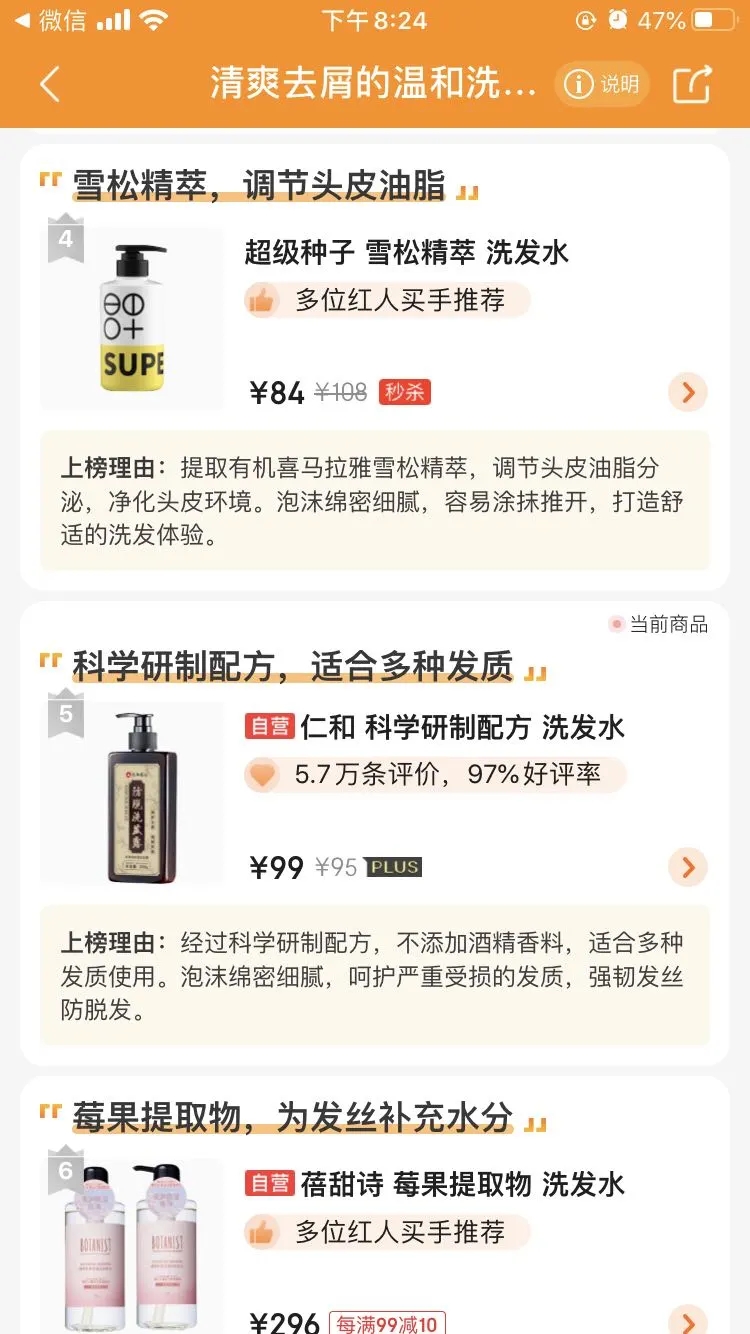Share this ranking list
This screenshot has height=1334, width=750.
point(692,85)
